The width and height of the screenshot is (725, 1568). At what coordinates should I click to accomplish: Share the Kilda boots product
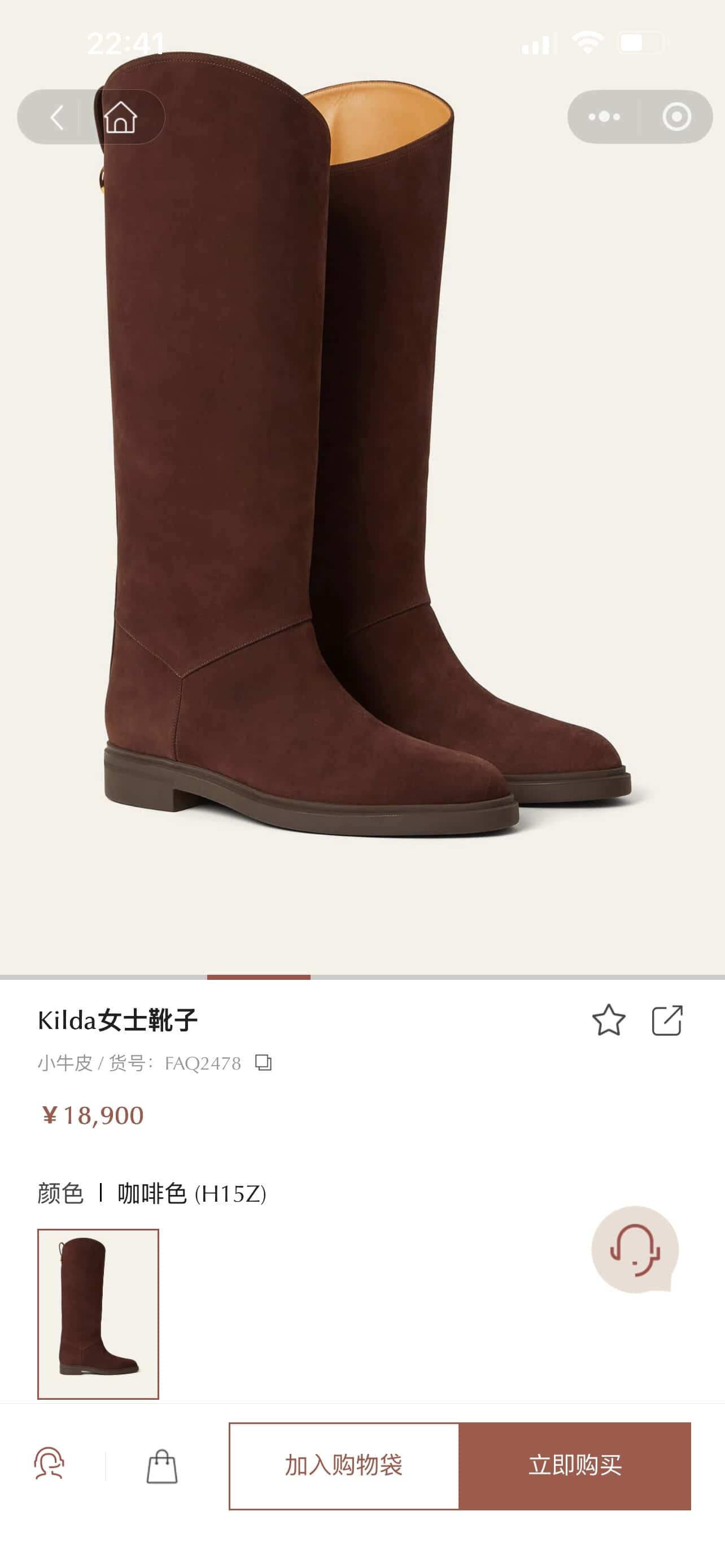pos(667,1021)
